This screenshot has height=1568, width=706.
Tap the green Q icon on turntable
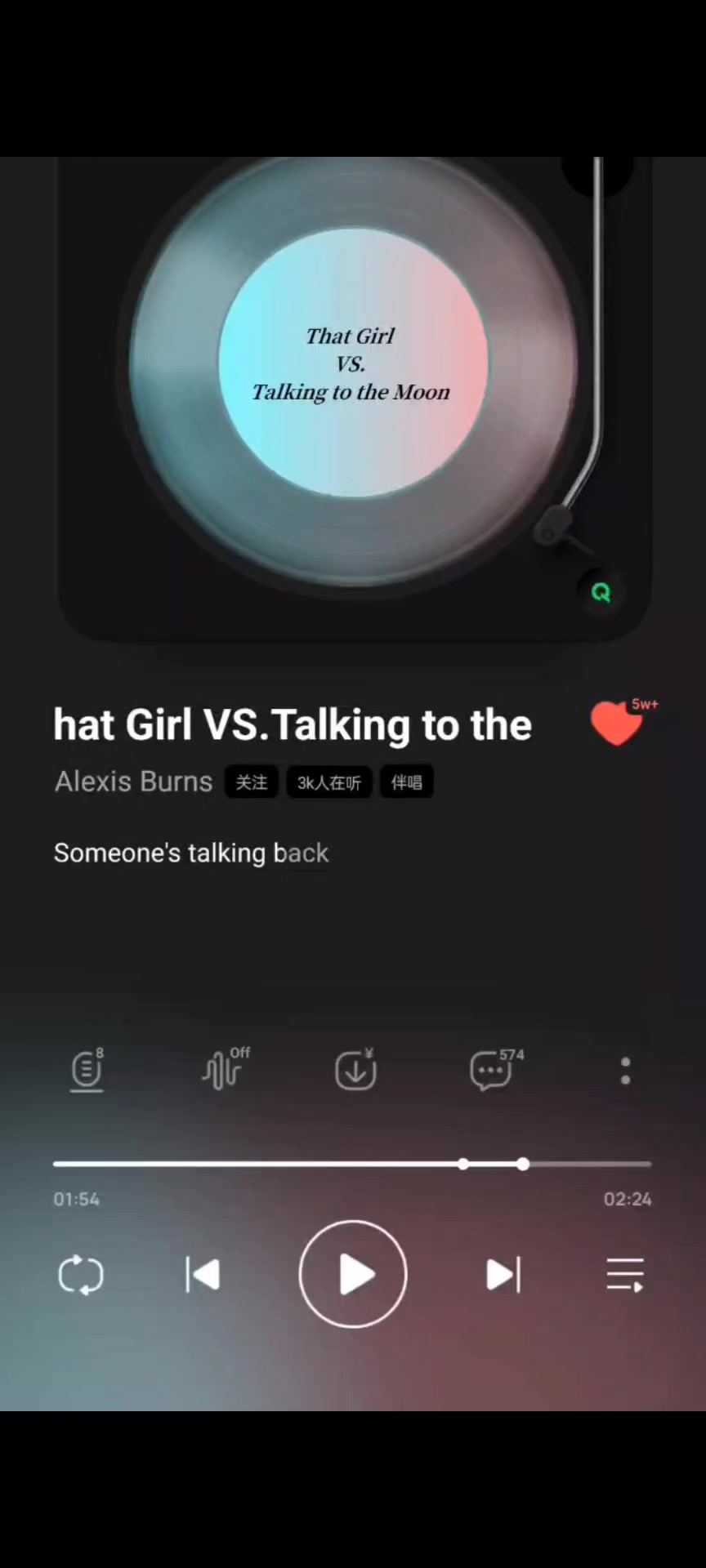[601, 593]
